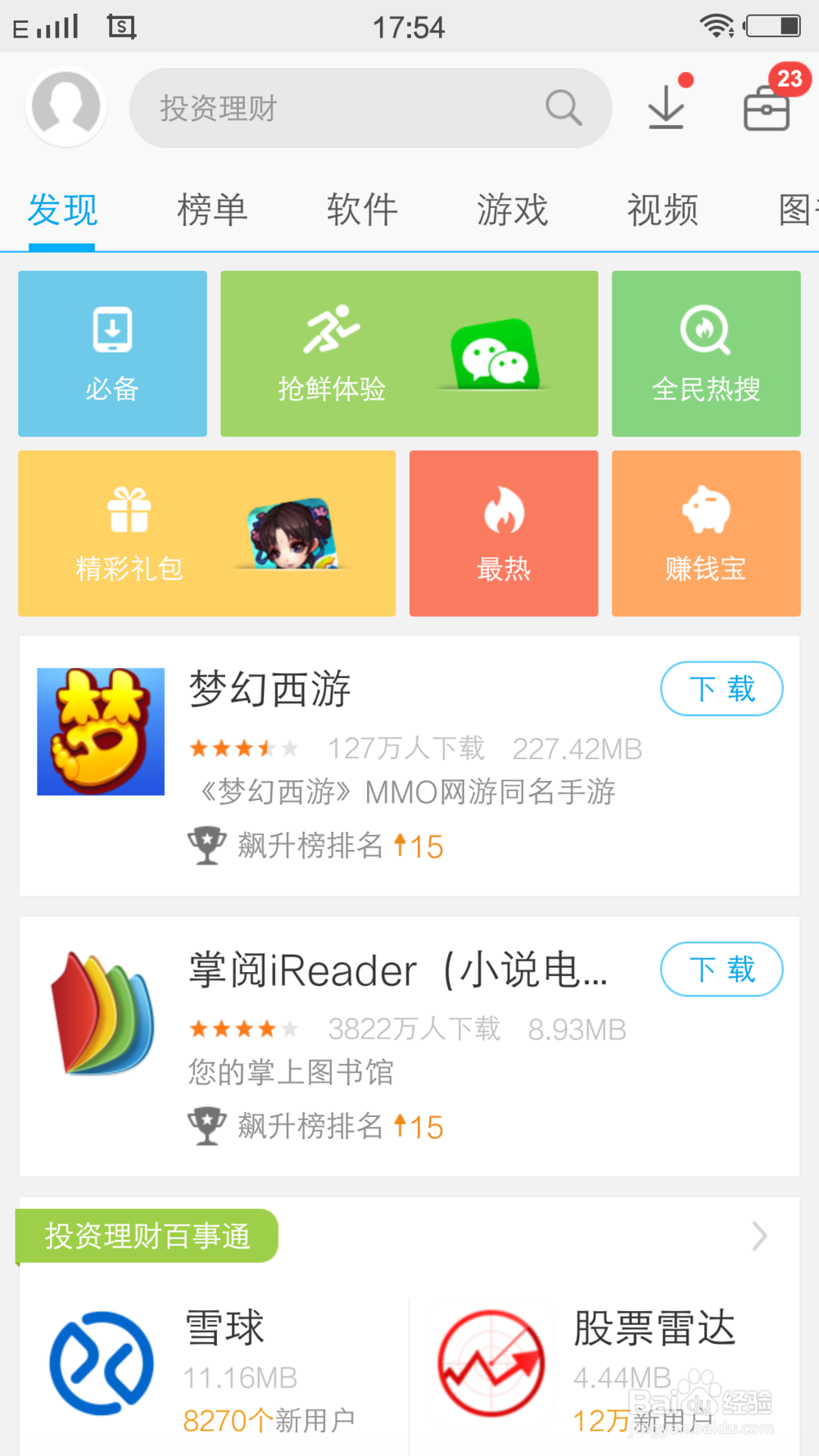The image size is (819, 1456).
Task: Download 梦幻西游 with its 下载 button
Action: [x=721, y=689]
